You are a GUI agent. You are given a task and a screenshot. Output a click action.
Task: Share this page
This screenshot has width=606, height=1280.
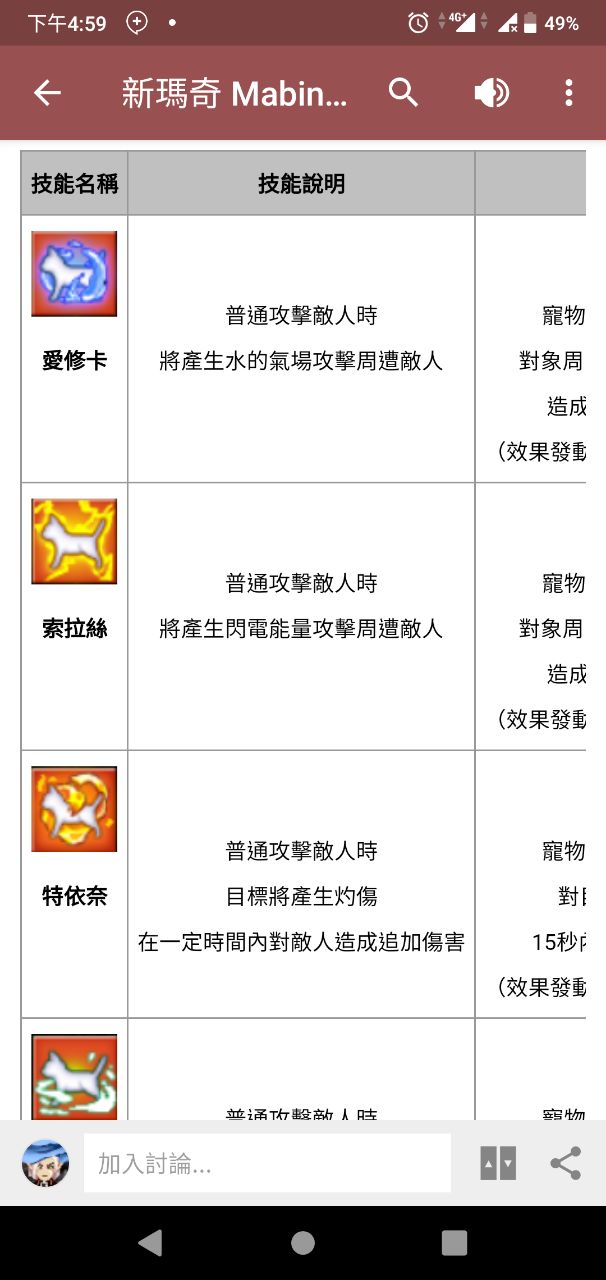pos(566,1164)
